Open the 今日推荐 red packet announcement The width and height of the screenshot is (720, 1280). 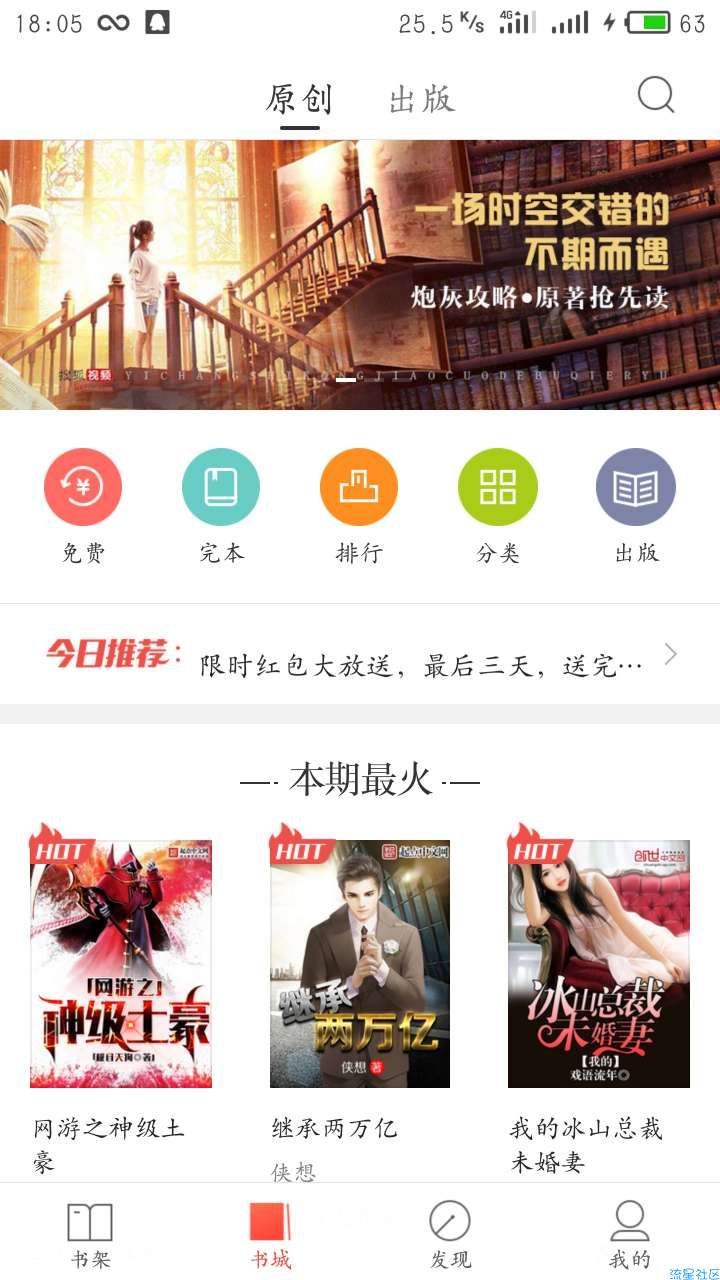point(420,664)
